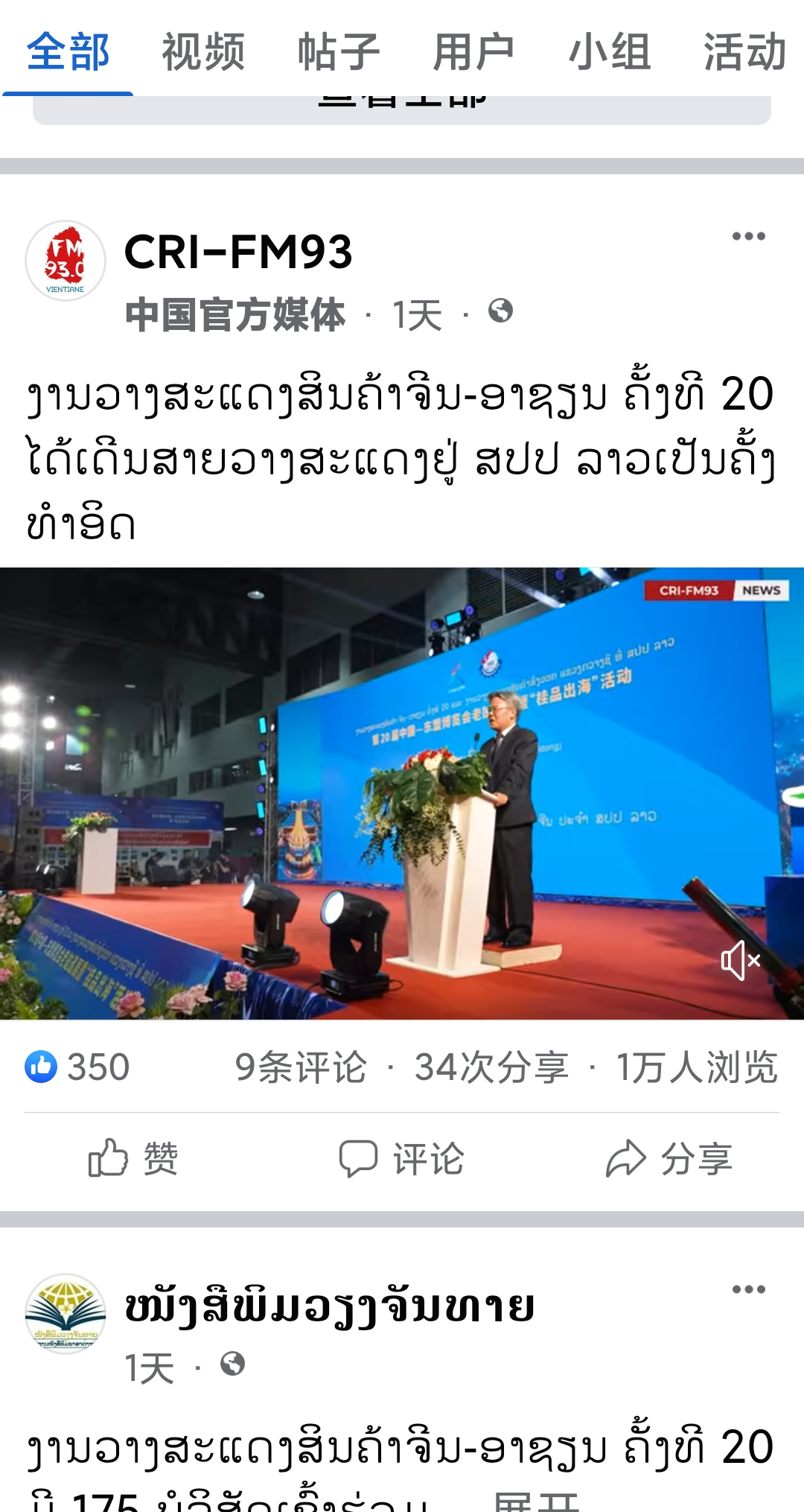Viewport: 804px width, 1512px height.
Task: Go to the 活动 tab
Action: (744, 52)
